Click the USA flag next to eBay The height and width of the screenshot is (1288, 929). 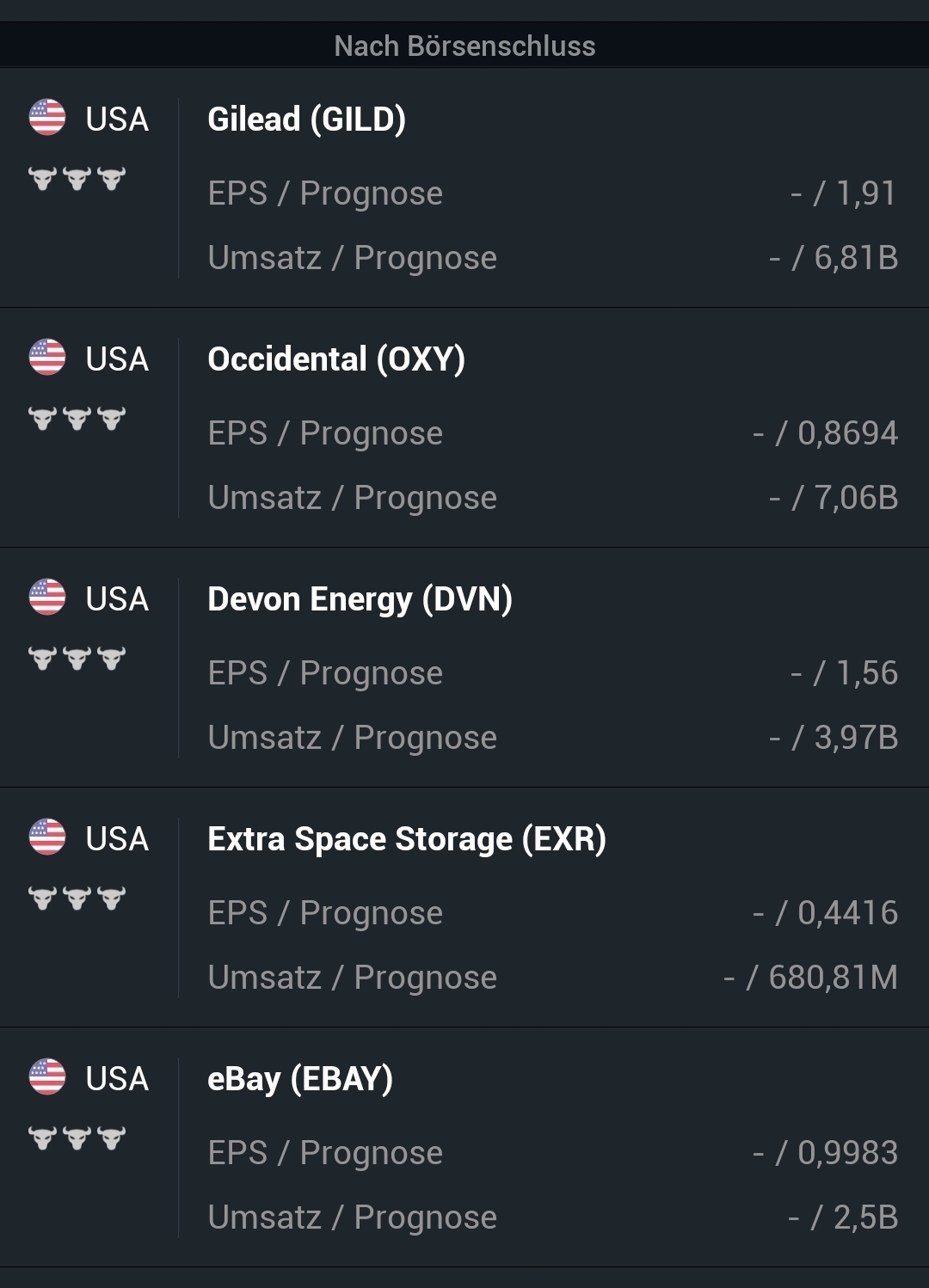[x=47, y=1076]
